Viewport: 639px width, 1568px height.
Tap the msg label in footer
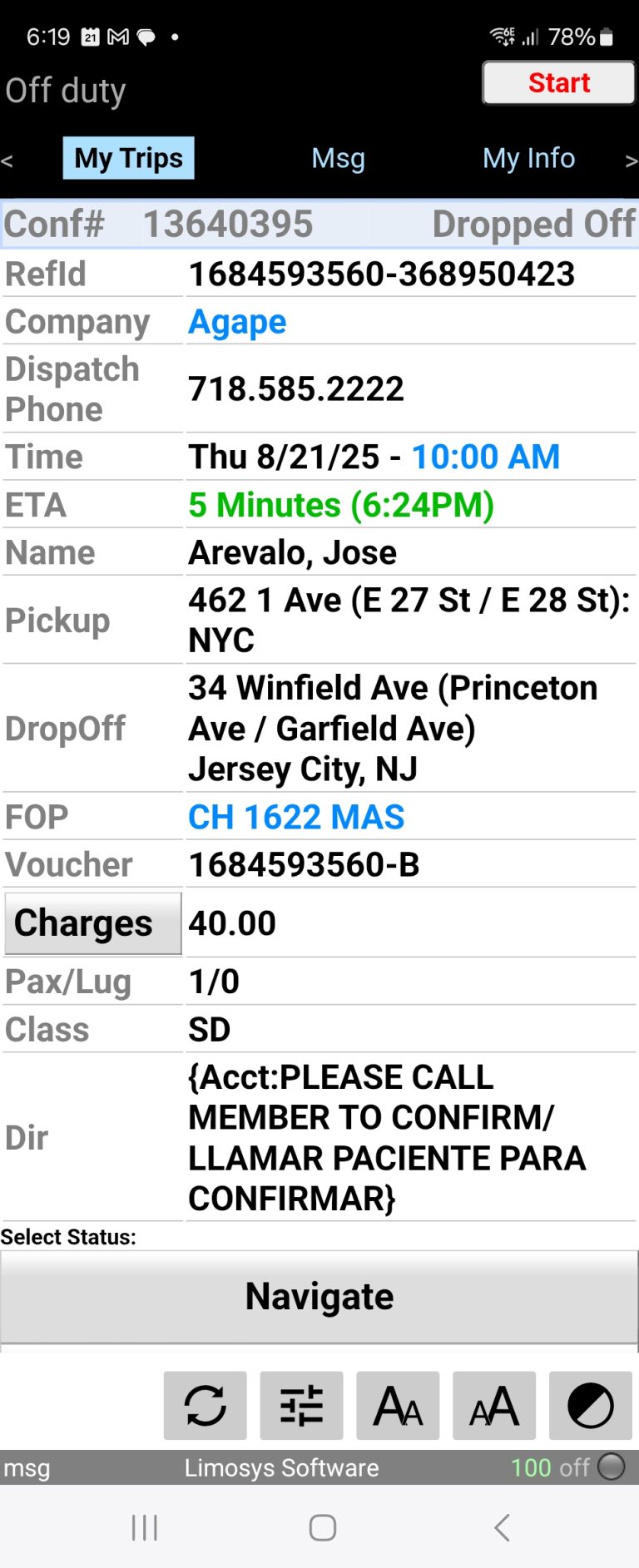click(x=27, y=1467)
